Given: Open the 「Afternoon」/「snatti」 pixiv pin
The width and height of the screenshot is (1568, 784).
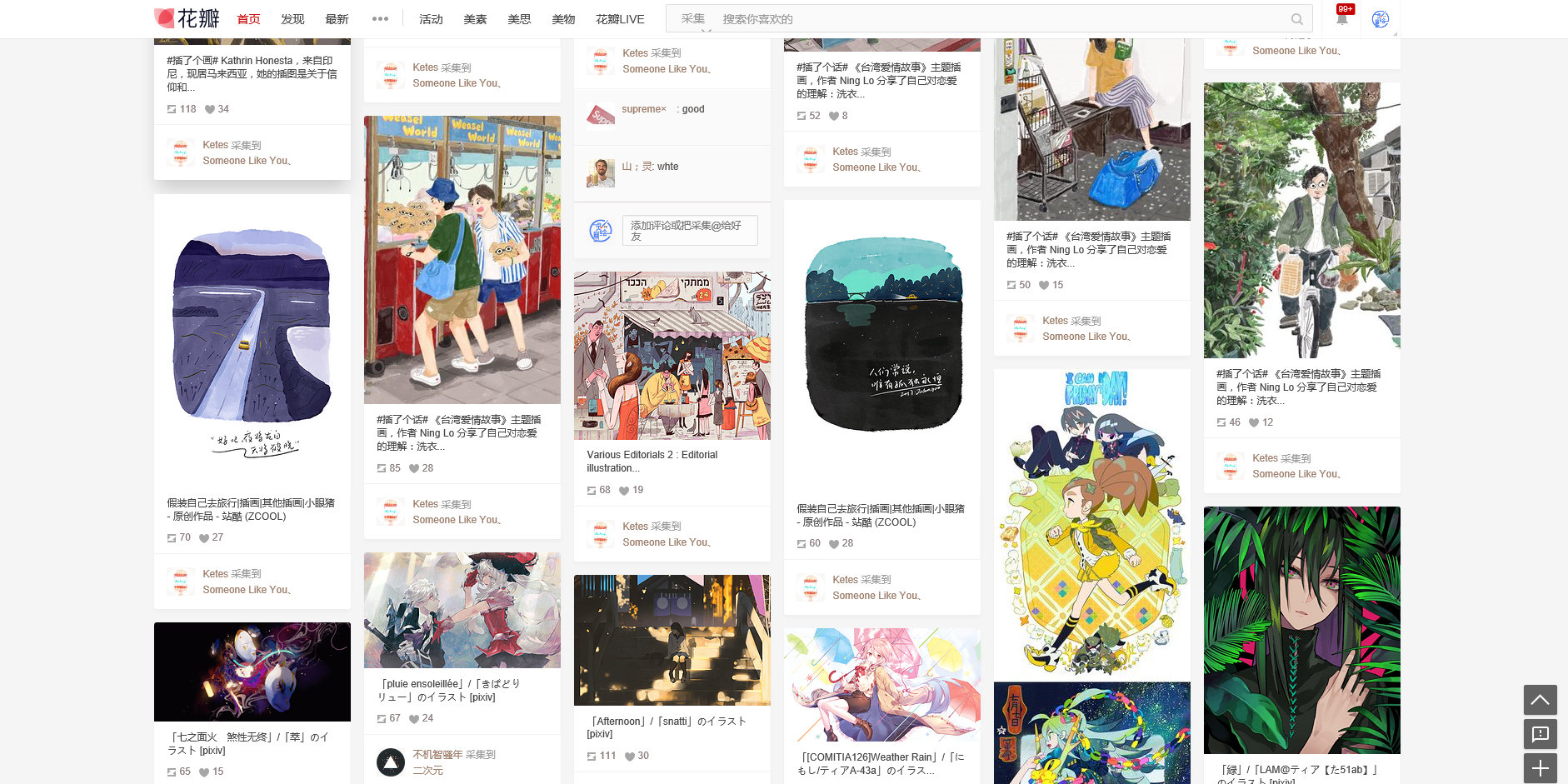Looking at the screenshot, I should pyautogui.click(x=672, y=640).
